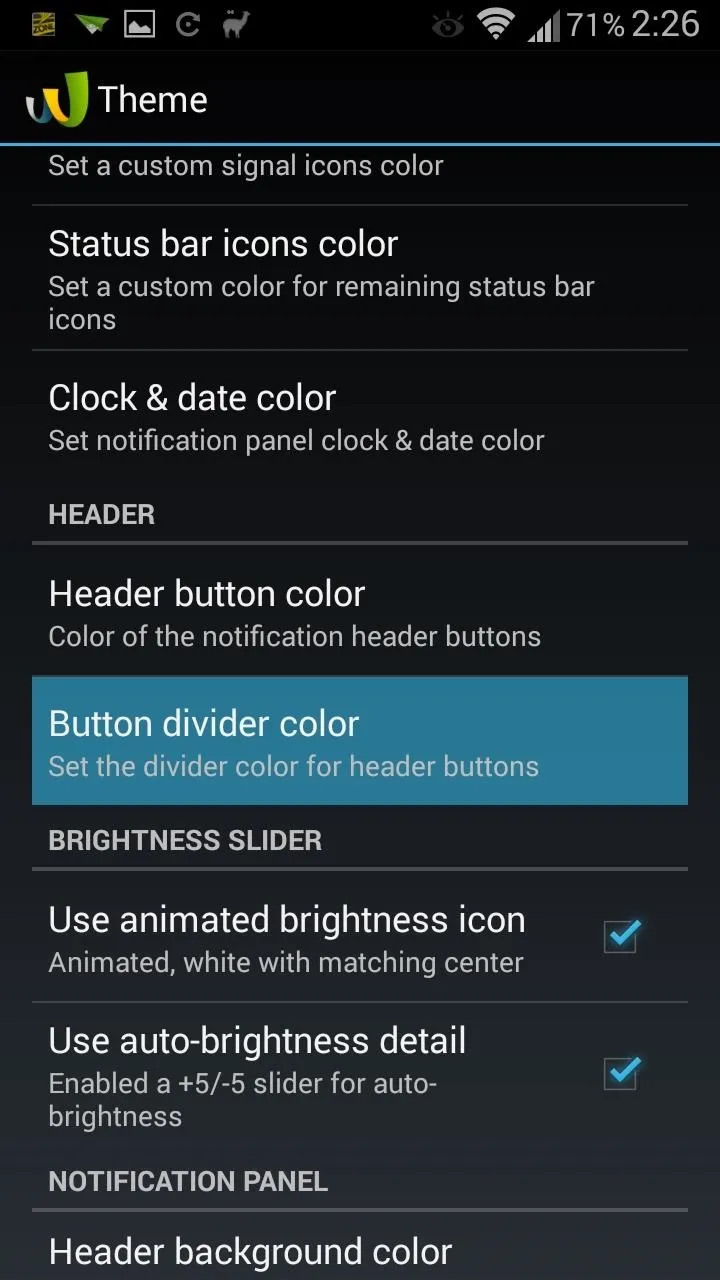Image resolution: width=720 pixels, height=1280 pixels.
Task: Toggle Use animated brightness icon checkbox
Action: tap(621, 937)
